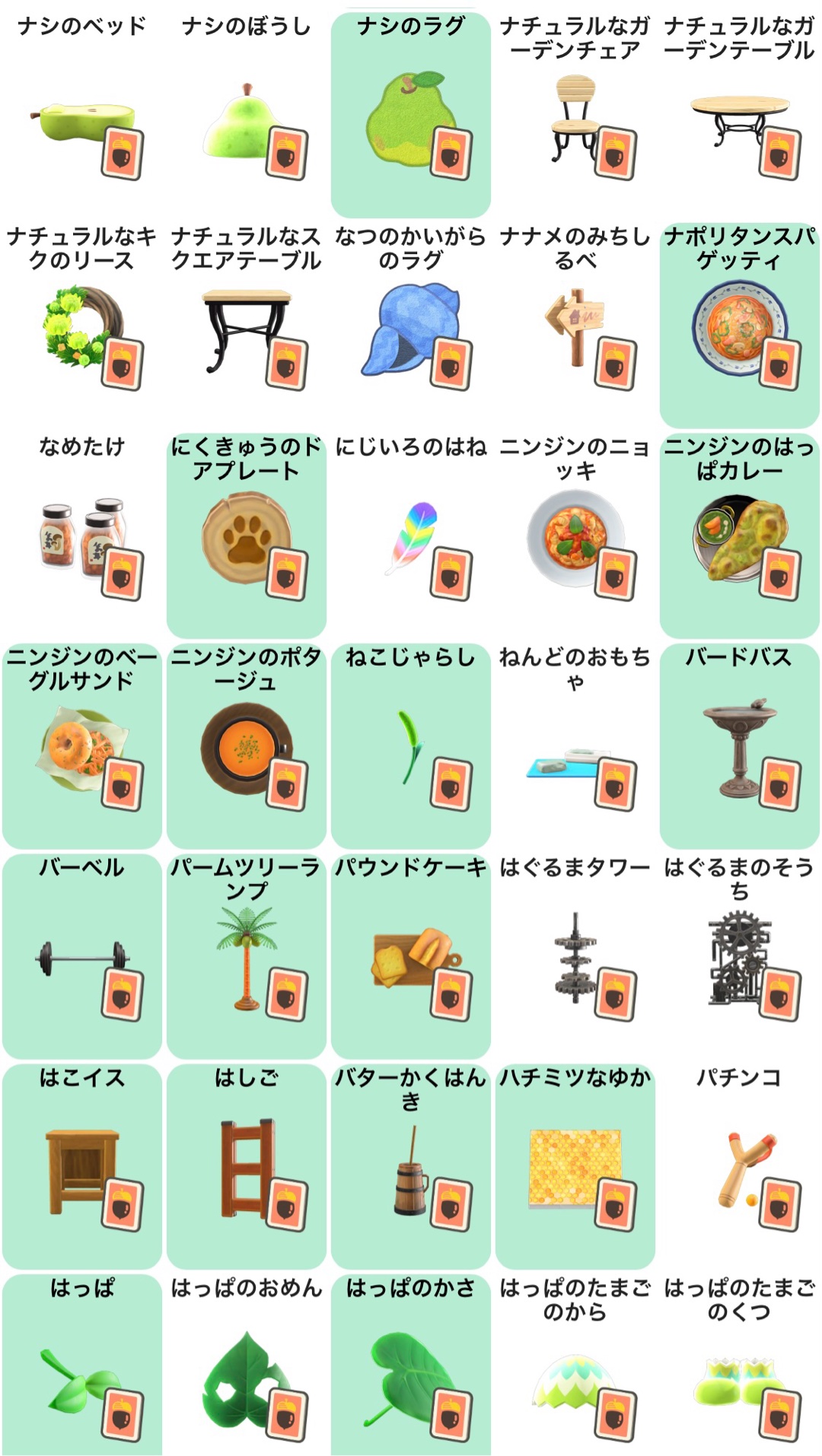Toggle ニンジンのはっぱカレー
Image resolution: width=822 pixels, height=1456 pixels.
click(x=740, y=535)
